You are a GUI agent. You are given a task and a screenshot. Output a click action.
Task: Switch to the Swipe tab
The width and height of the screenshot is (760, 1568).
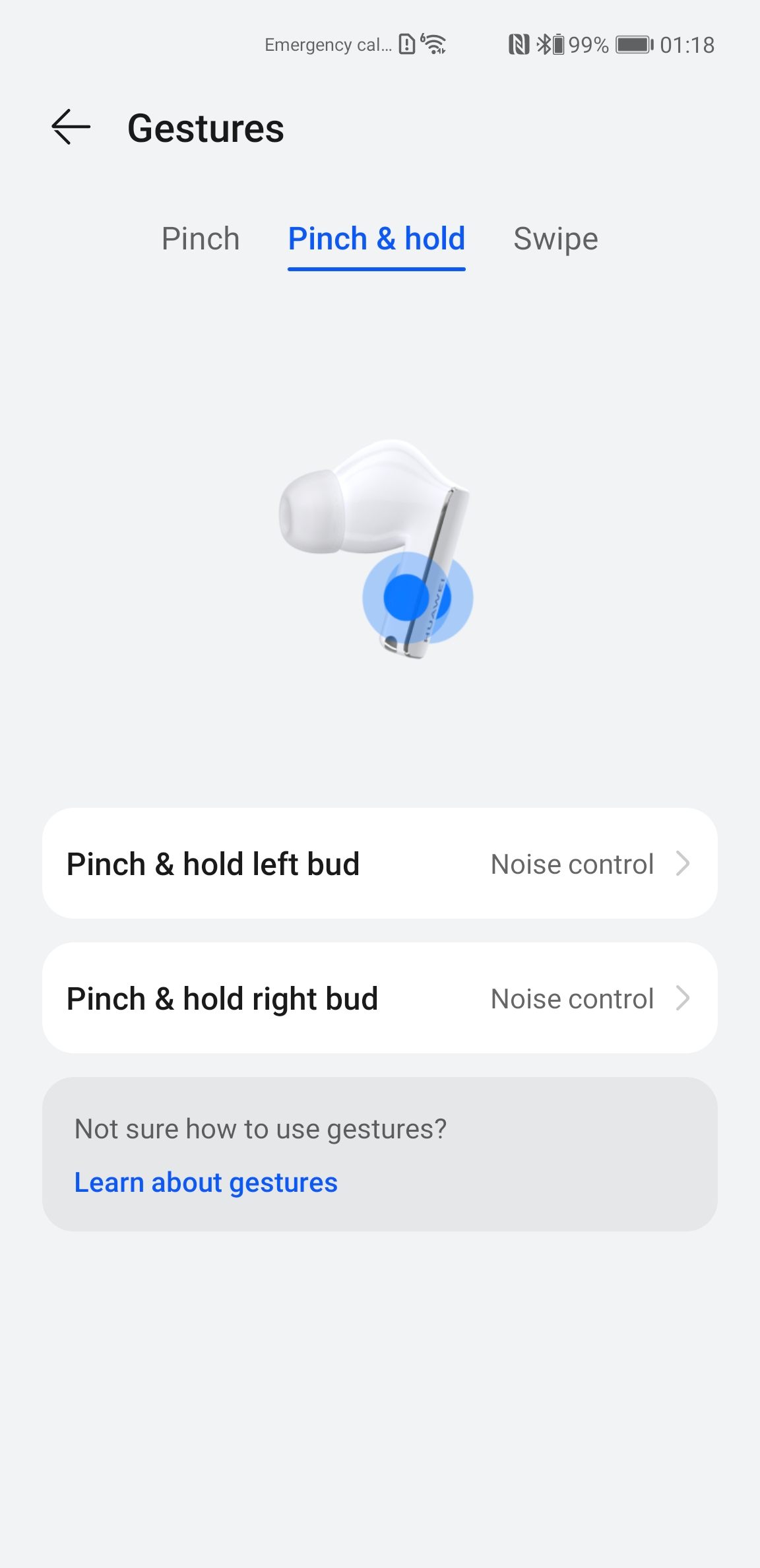[555, 239]
